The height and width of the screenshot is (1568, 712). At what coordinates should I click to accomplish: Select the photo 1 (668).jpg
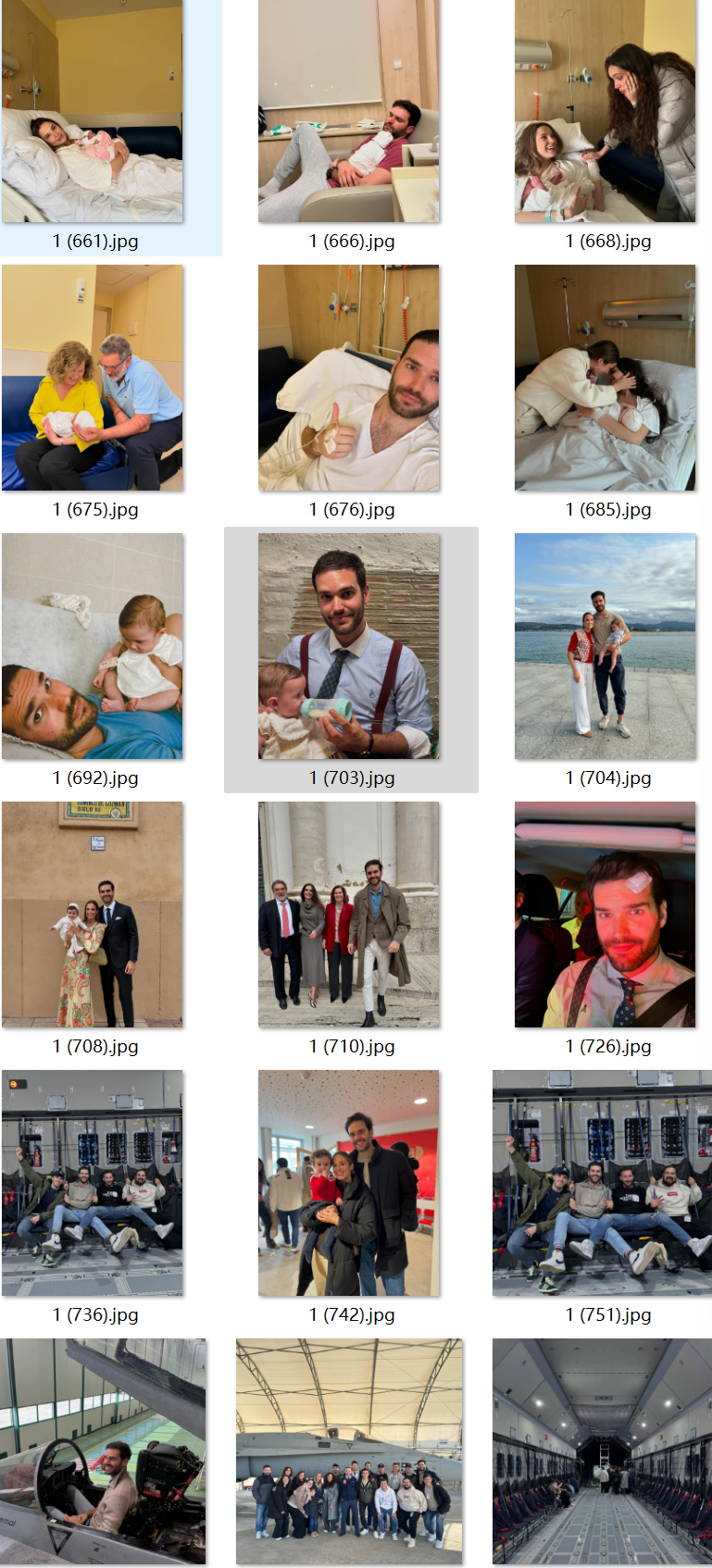605,113
